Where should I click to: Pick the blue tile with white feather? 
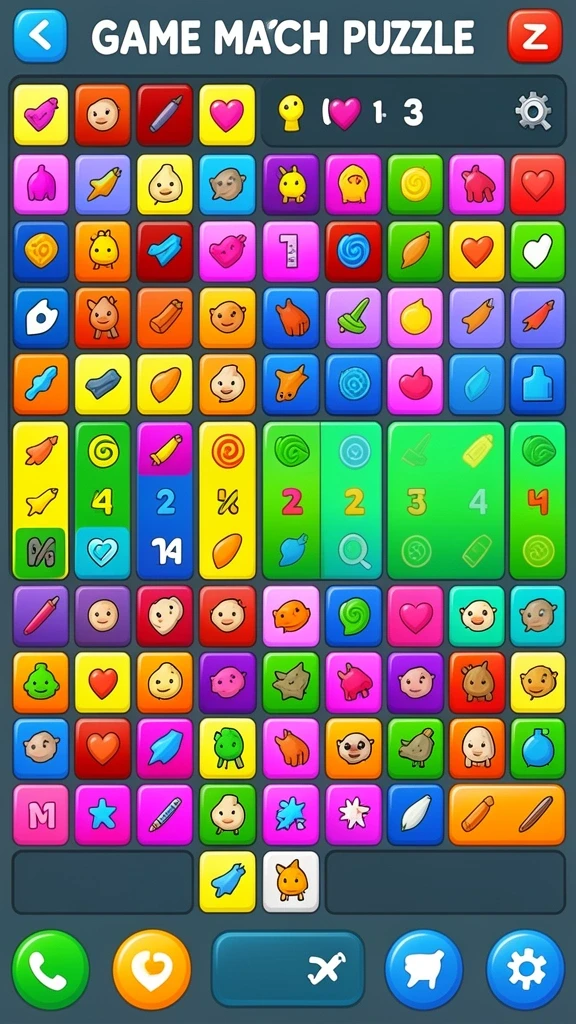[x=415, y=815]
